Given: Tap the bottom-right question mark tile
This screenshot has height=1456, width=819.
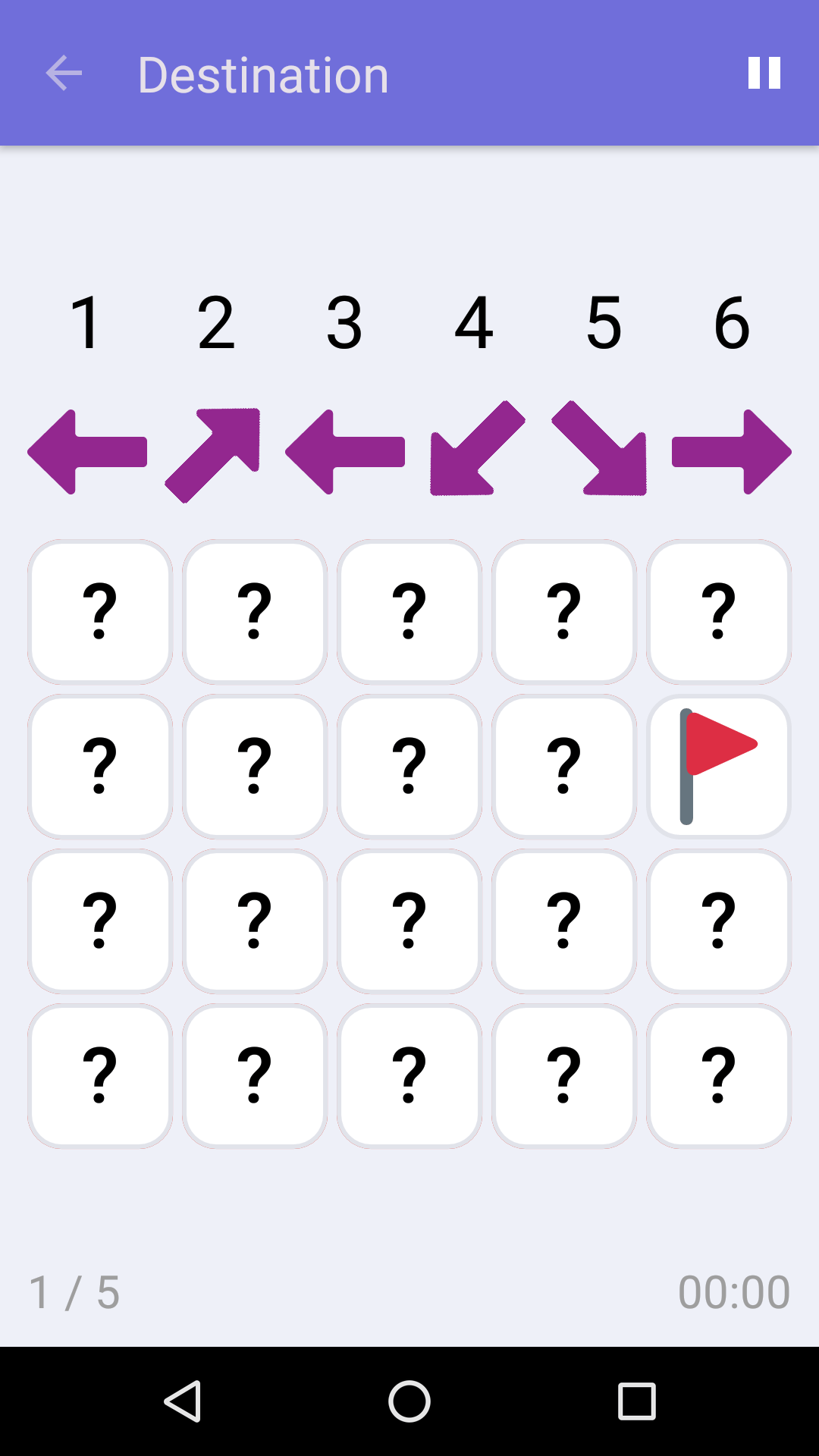Looking at the screenshot, I should [718, 1075].
